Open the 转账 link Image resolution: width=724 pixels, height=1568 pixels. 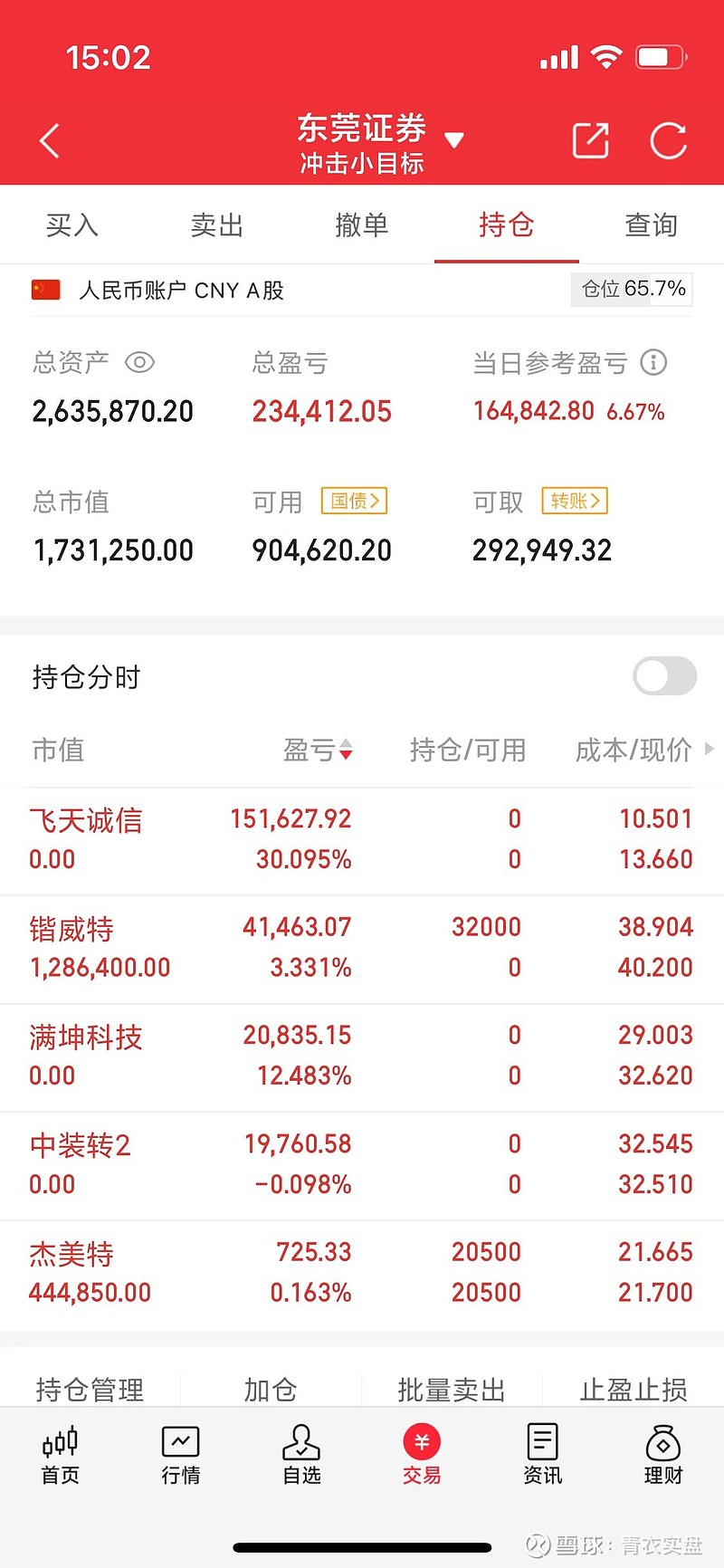pyautogui.click(x=575, y=501)
